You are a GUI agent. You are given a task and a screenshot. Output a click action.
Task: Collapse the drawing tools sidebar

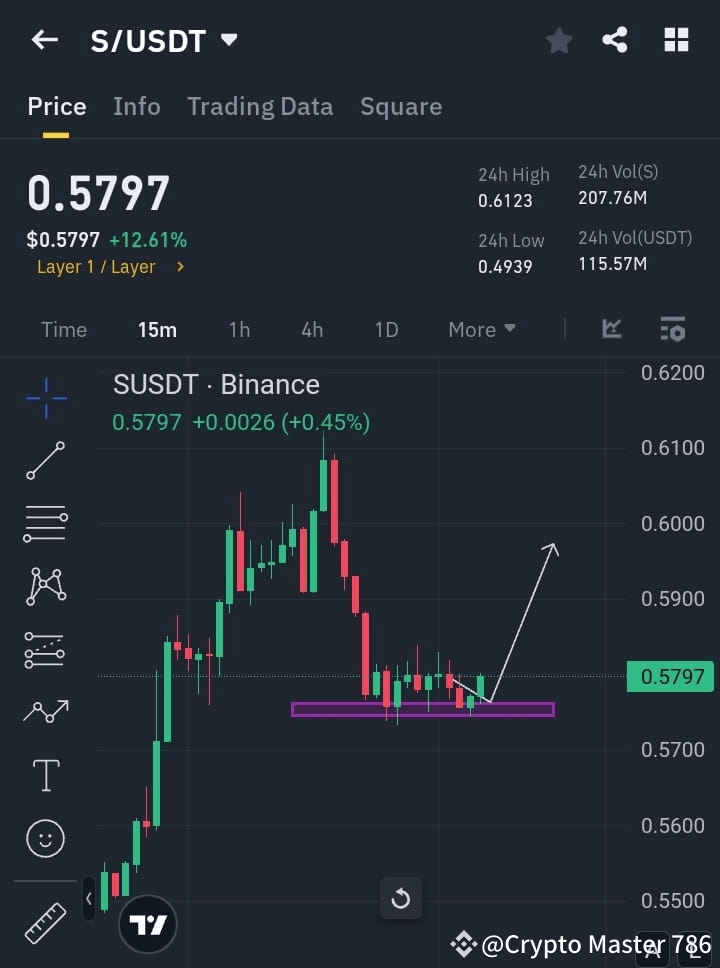89,898
